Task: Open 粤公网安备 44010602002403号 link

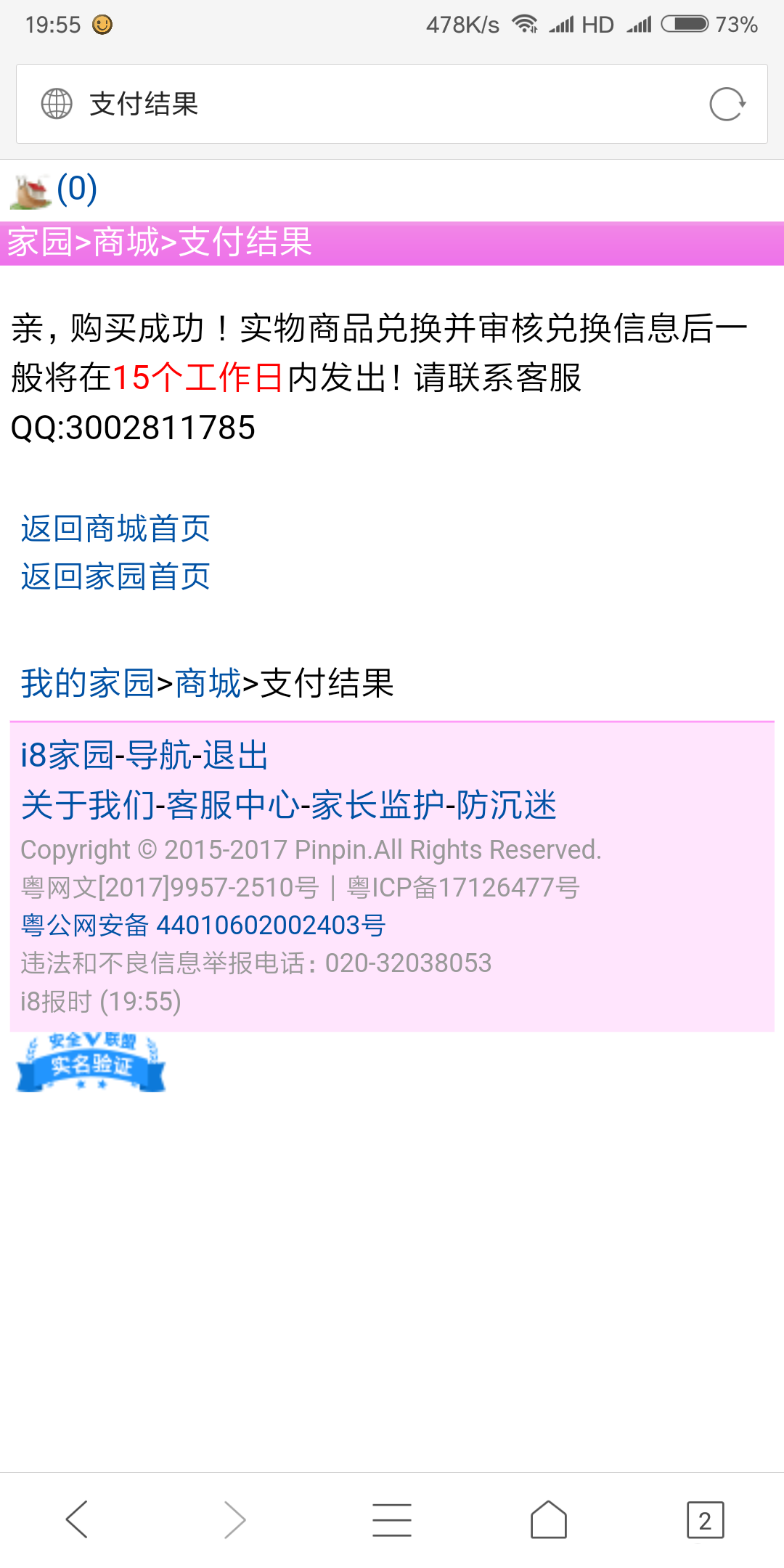Action: click(x=203, y=925)
